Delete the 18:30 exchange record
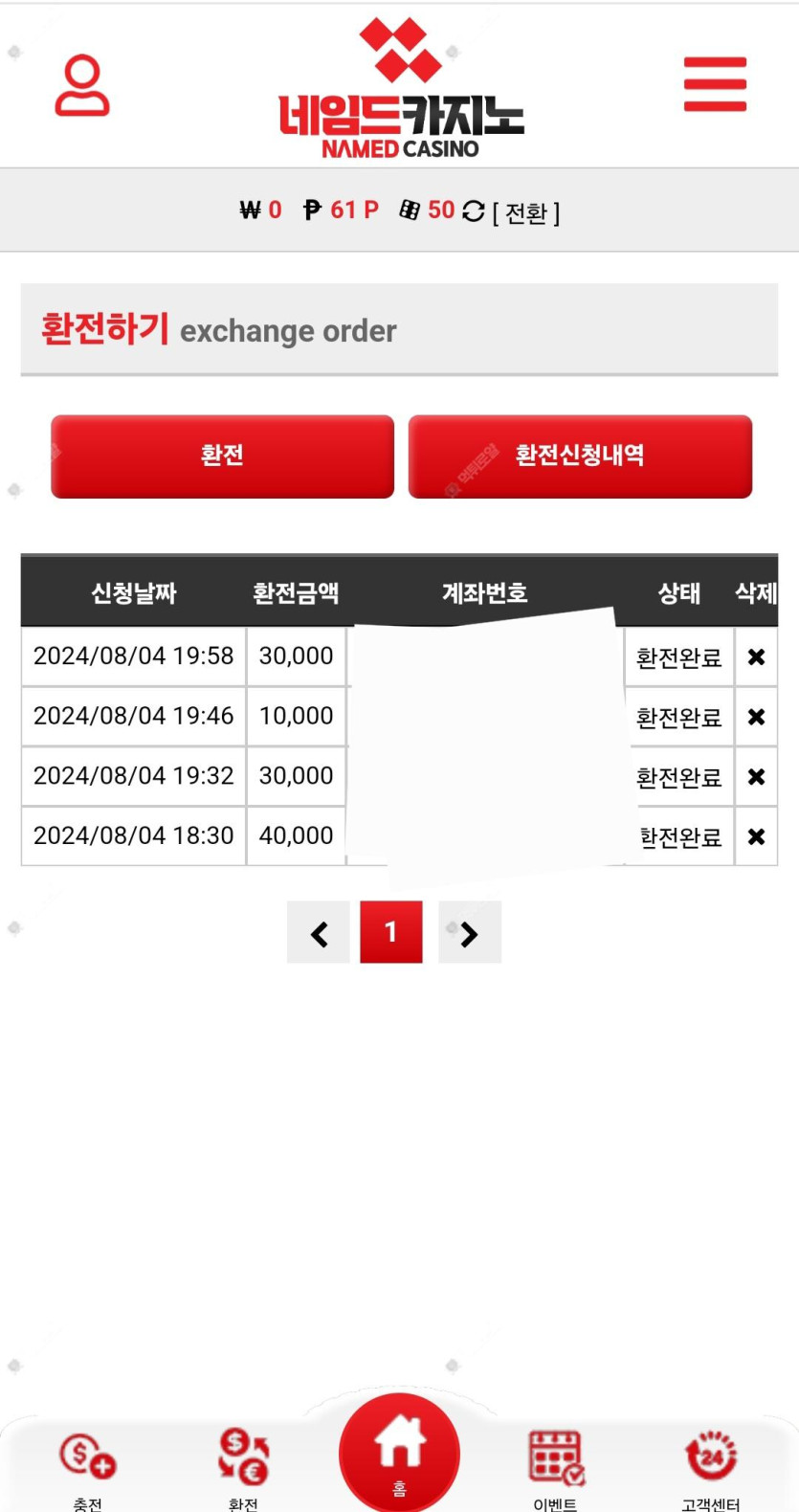Viewport: 799px width, 1512px height. coord(756,836)
